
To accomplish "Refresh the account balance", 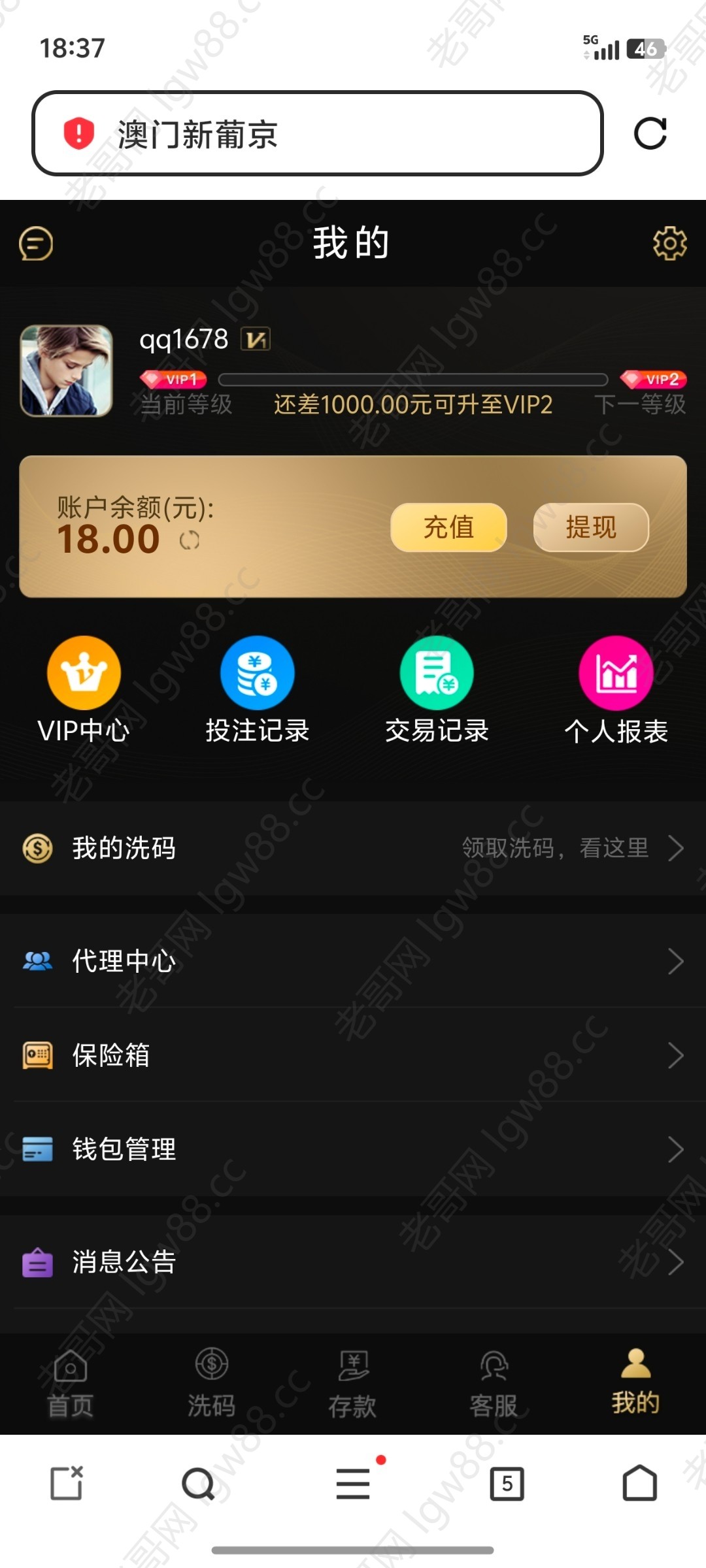I will (x=190, y=540).
